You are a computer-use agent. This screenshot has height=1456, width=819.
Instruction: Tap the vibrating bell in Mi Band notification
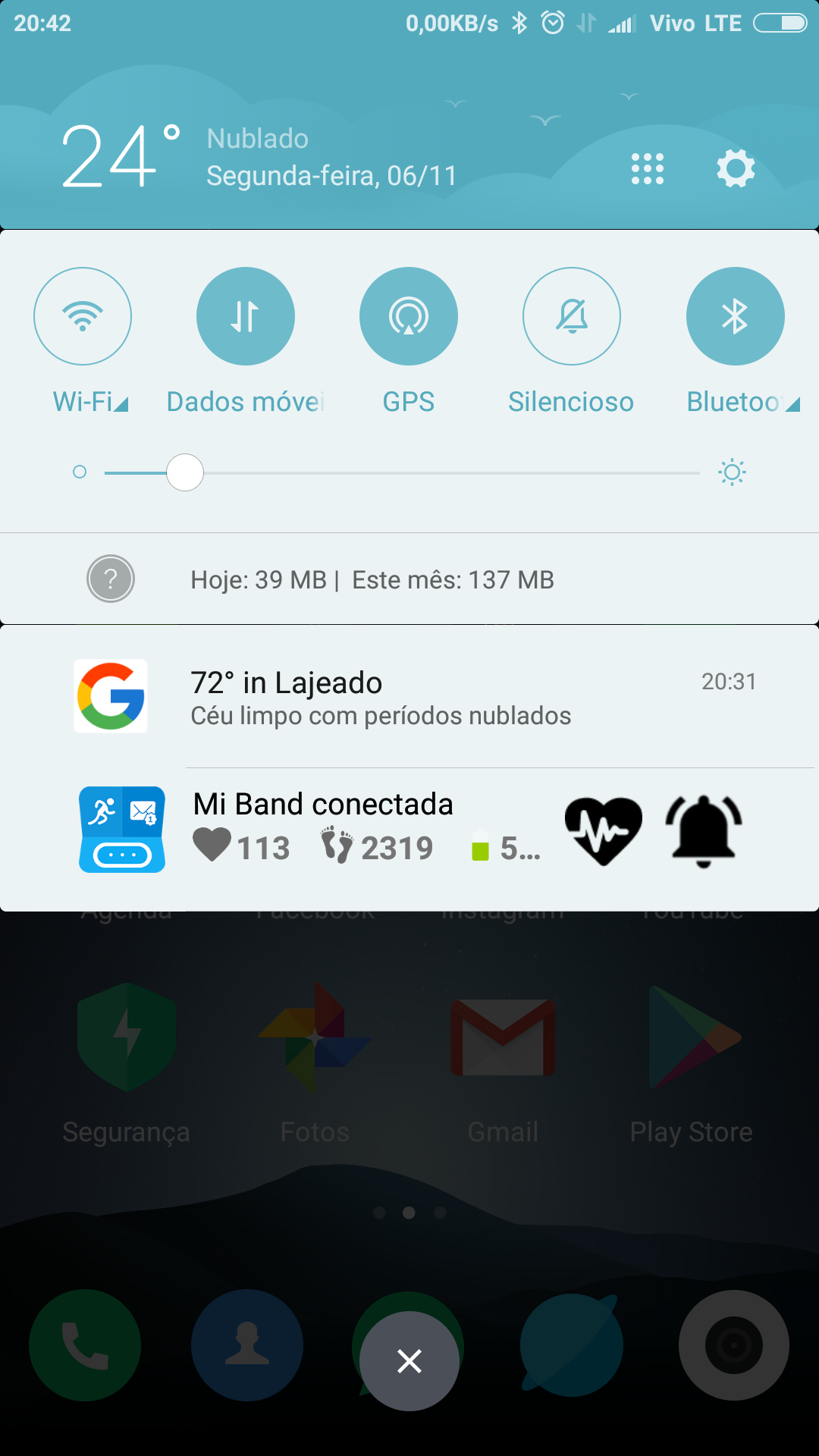coord(704,831)
